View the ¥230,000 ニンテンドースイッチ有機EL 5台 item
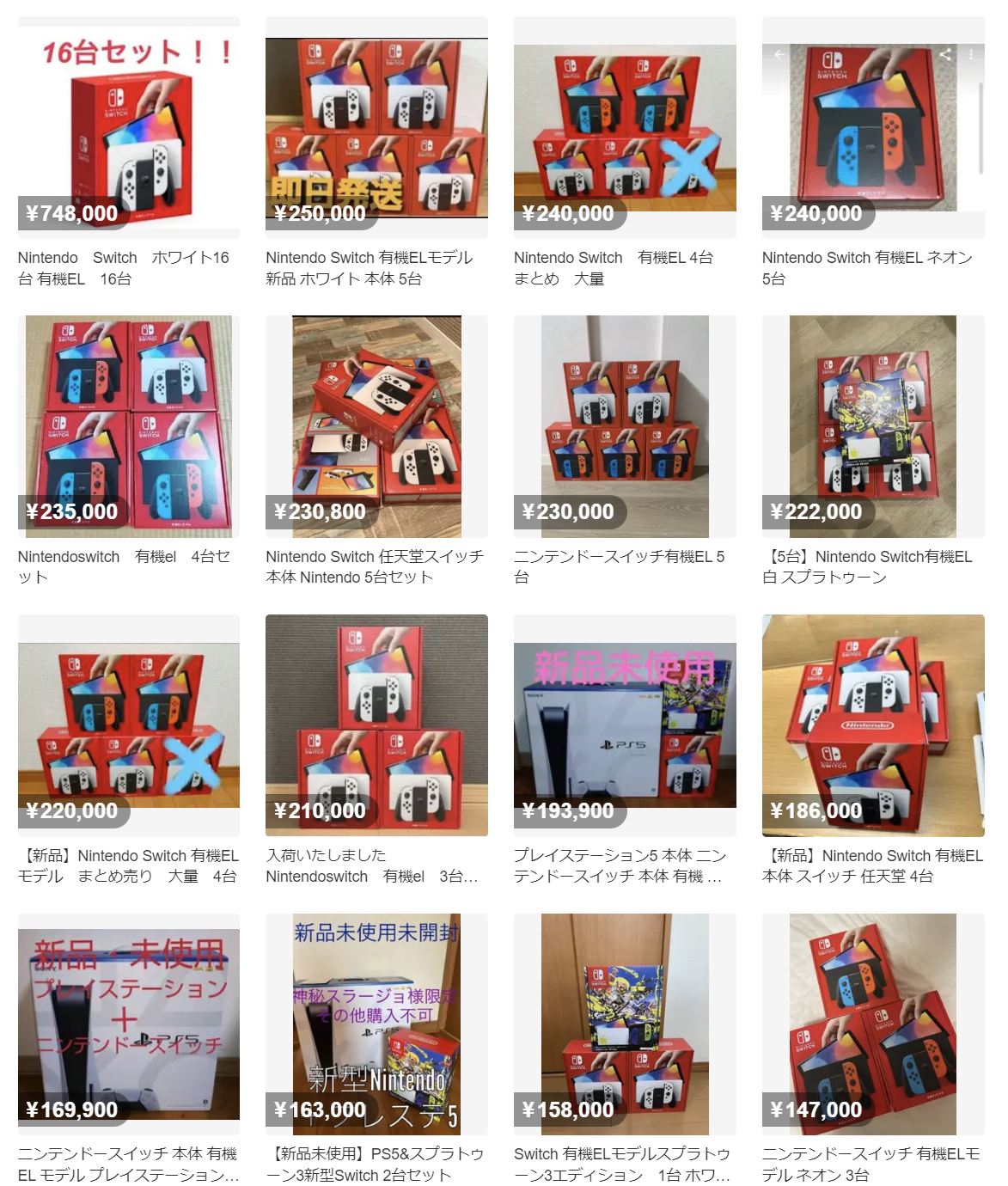Screen dimensions: 1008x1186 tap(625, 426)
